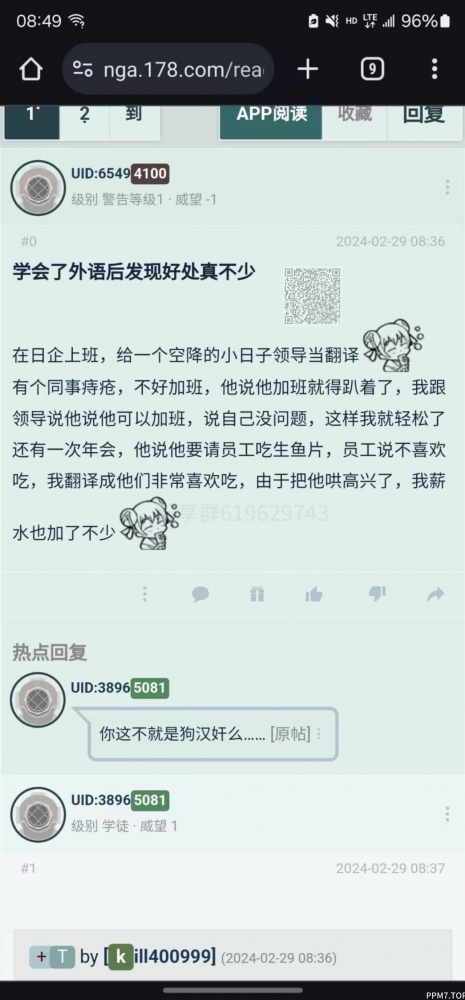Image resolution: width=465 pixels, height=1000 pixels.
Task: Send a gift to the main post
Action: [x=257, y=594]
